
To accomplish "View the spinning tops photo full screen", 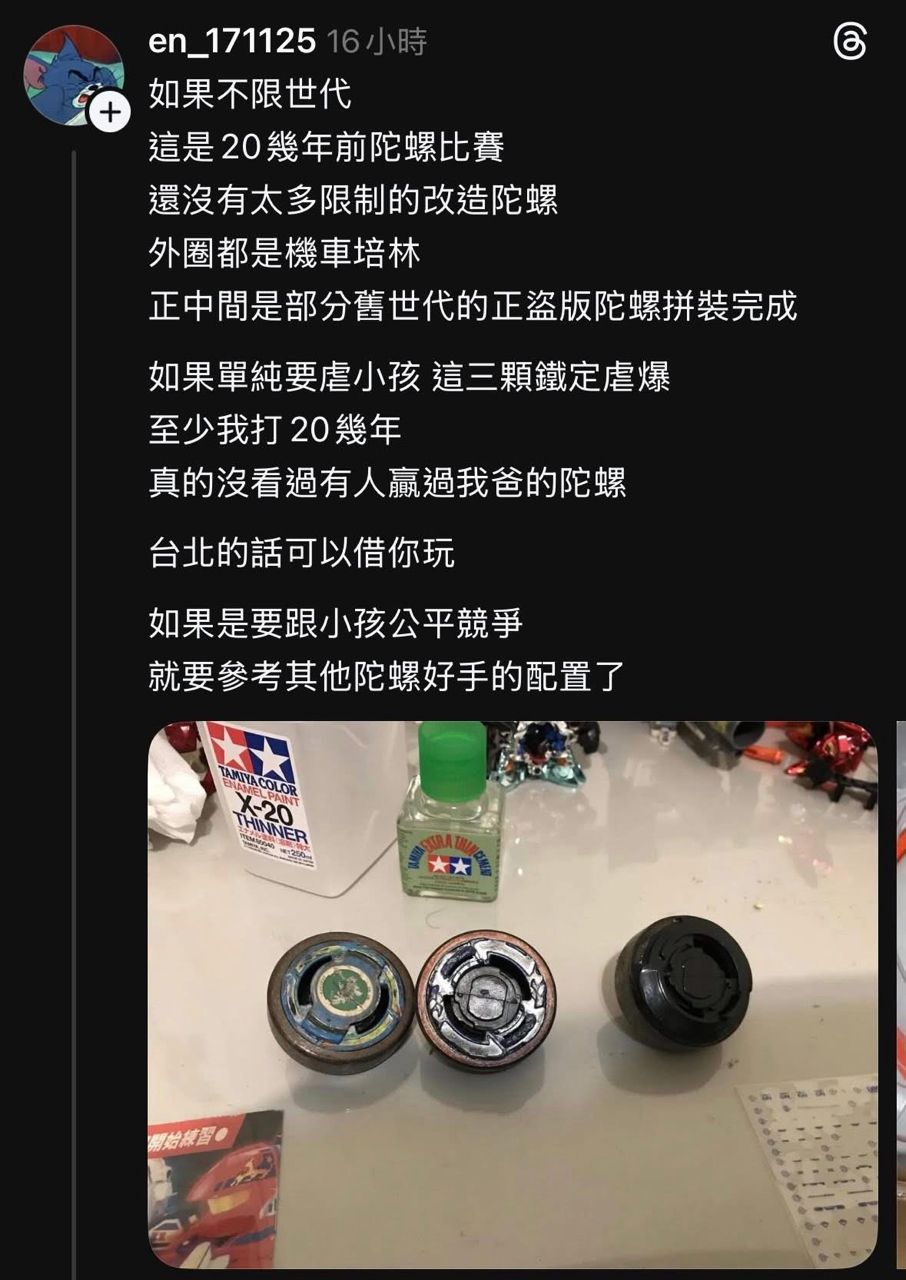I will tap(512, 995).
